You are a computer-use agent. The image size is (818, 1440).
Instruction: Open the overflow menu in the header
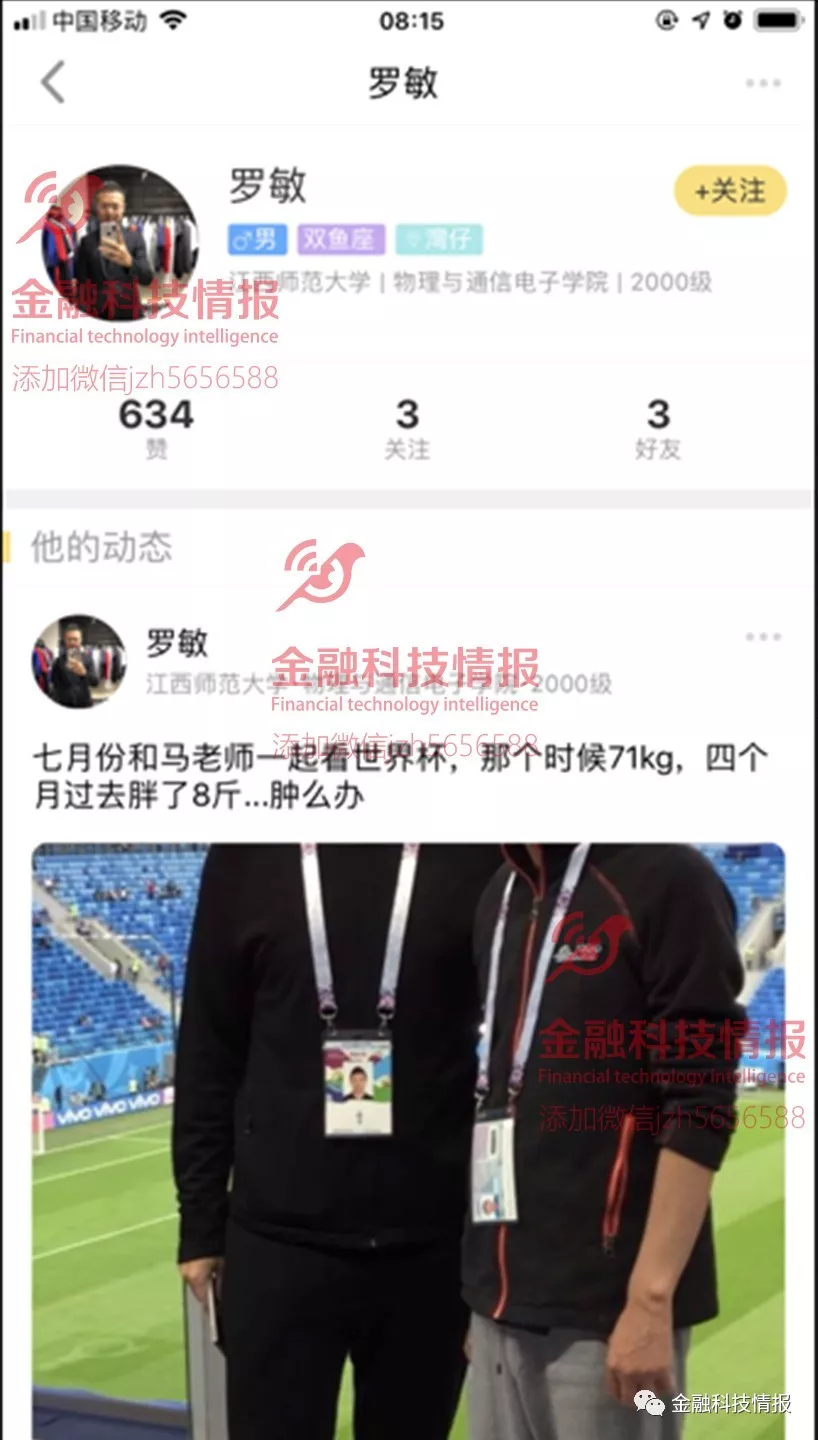(x=762, y=83)
